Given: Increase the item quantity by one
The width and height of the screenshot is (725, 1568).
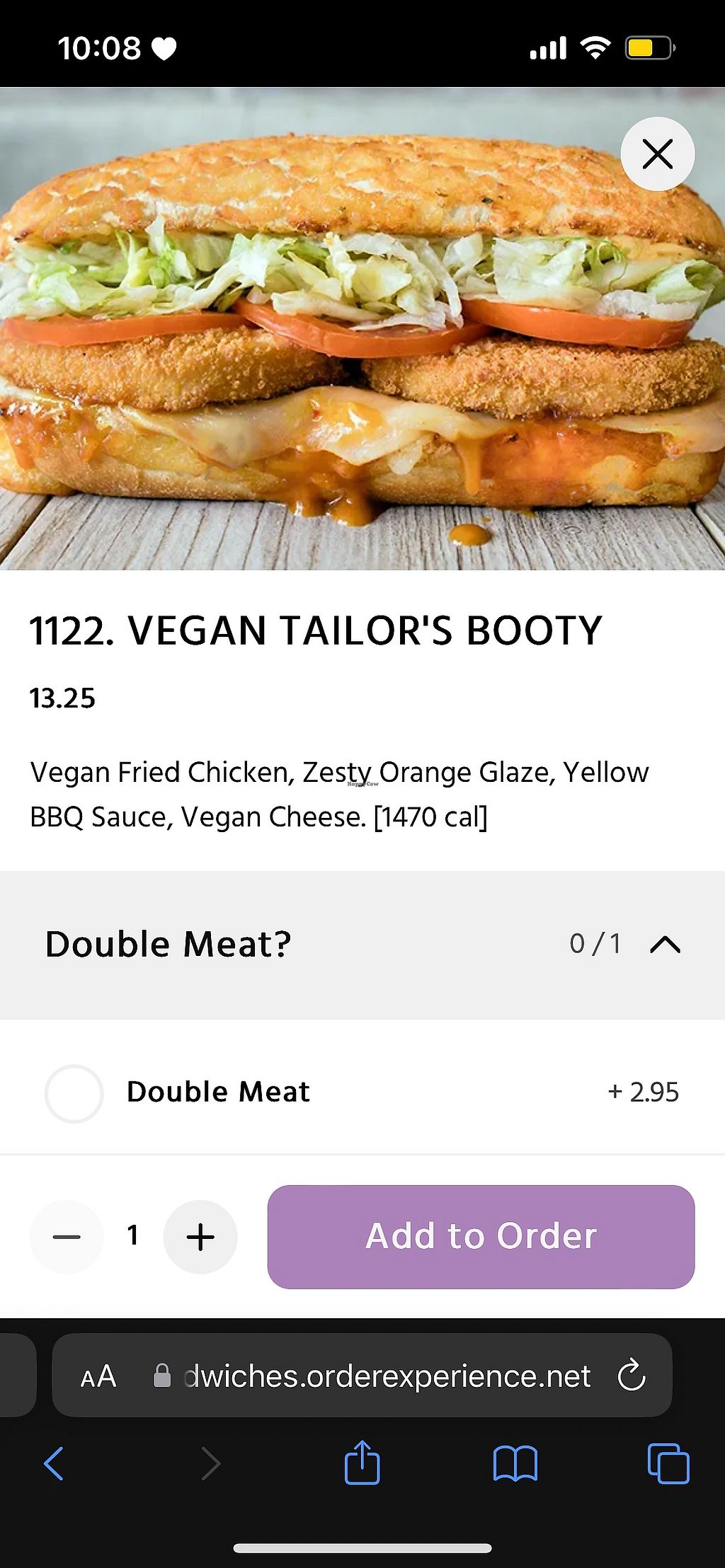Looking at the screenshot, I should [x=200, y=1237].
